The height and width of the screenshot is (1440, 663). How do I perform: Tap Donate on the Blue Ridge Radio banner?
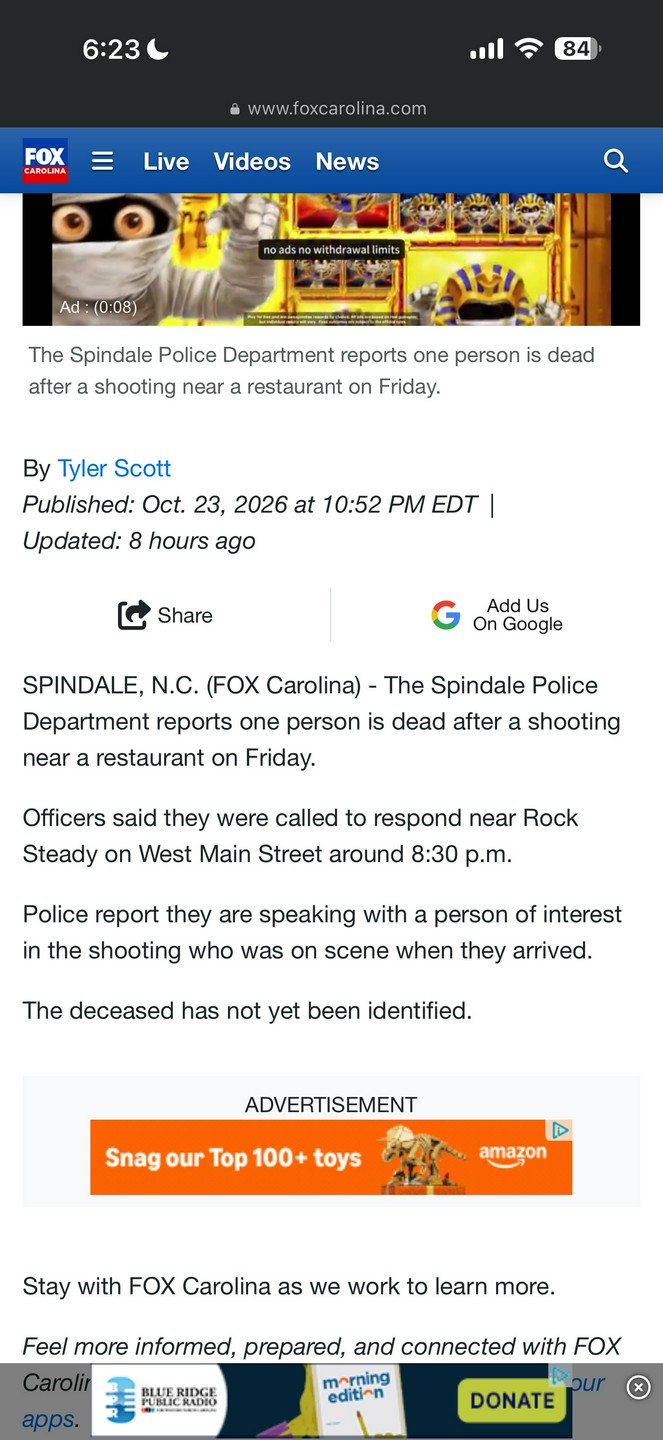pyautogui.click(x=512, y=1401)
